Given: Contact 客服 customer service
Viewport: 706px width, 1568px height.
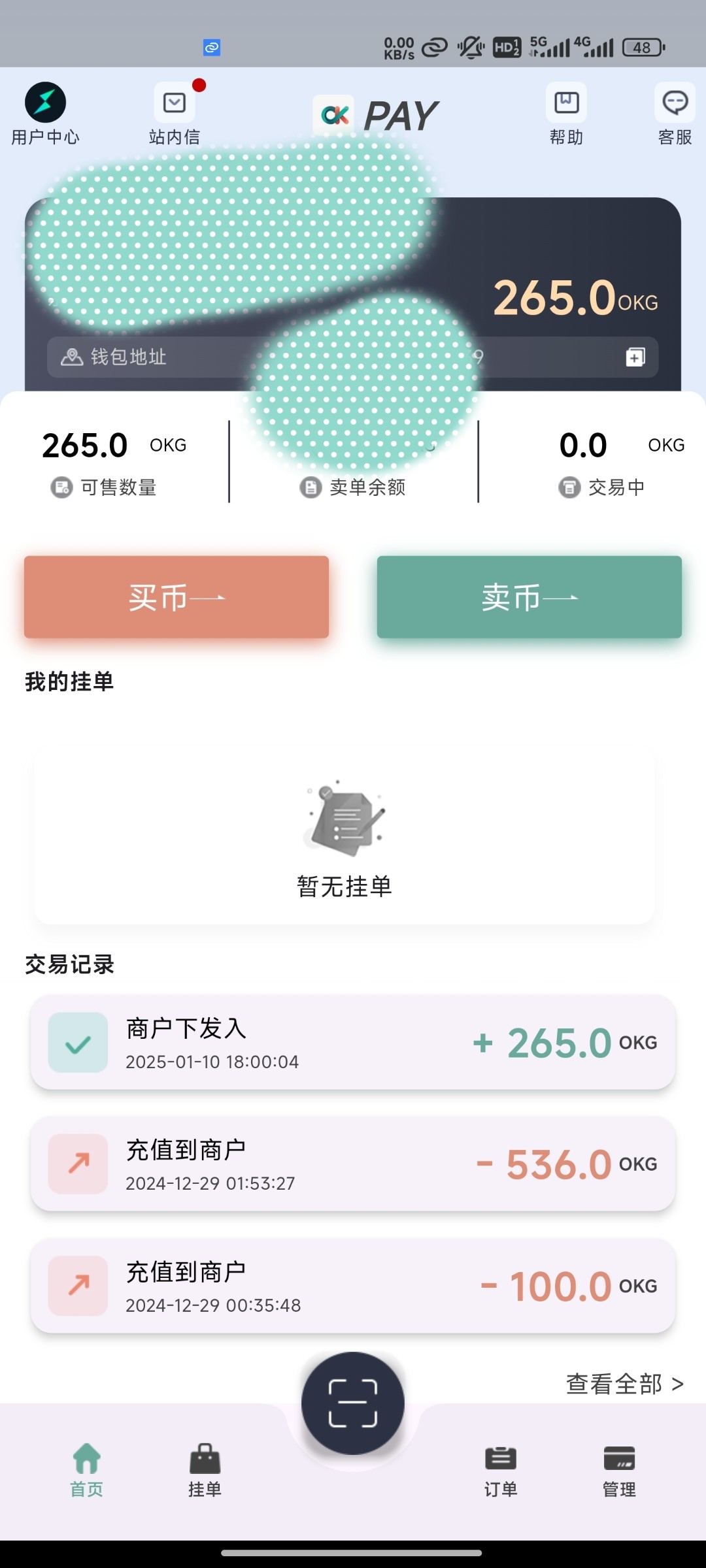Looking at the screenshot, I should pos(675,114).
